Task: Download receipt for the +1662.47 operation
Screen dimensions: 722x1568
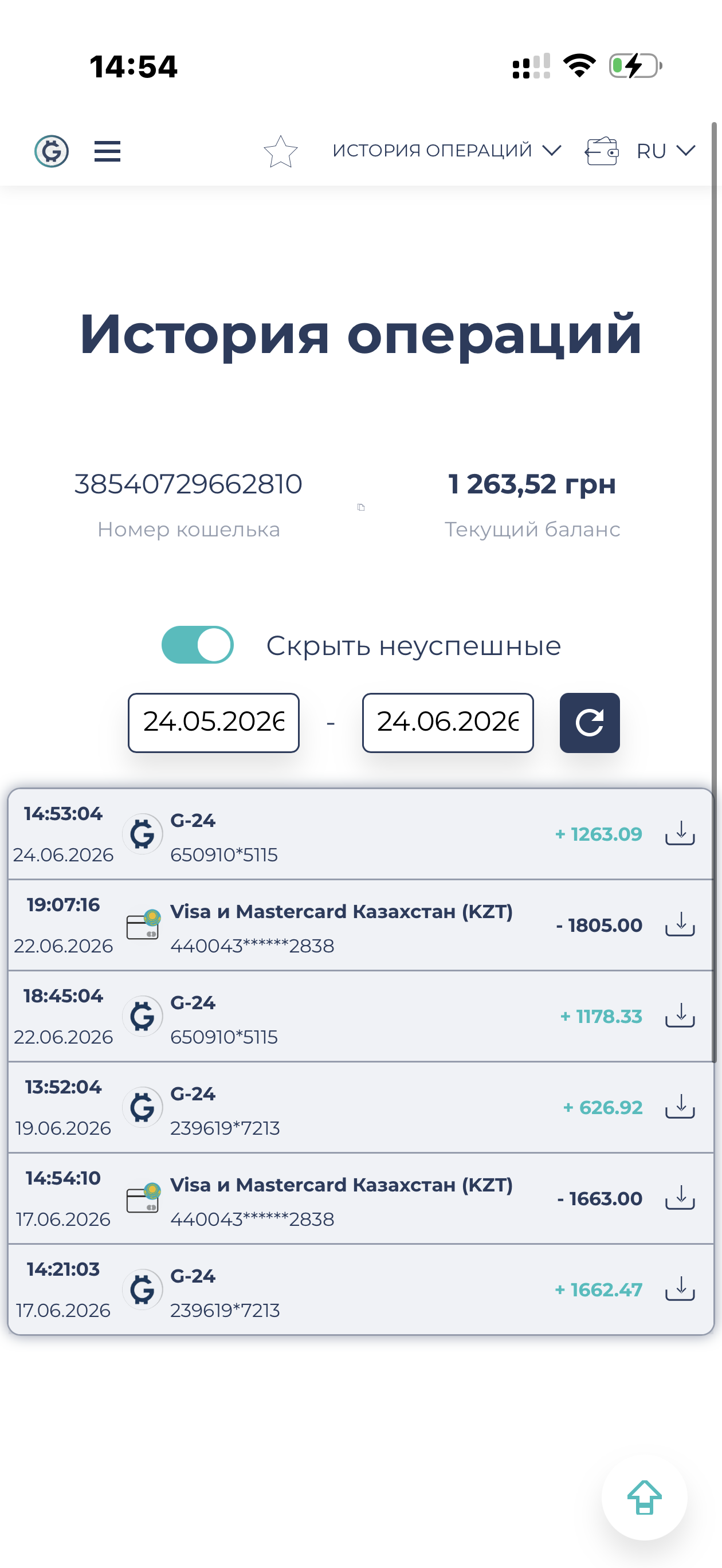Action: (680, 1289)
